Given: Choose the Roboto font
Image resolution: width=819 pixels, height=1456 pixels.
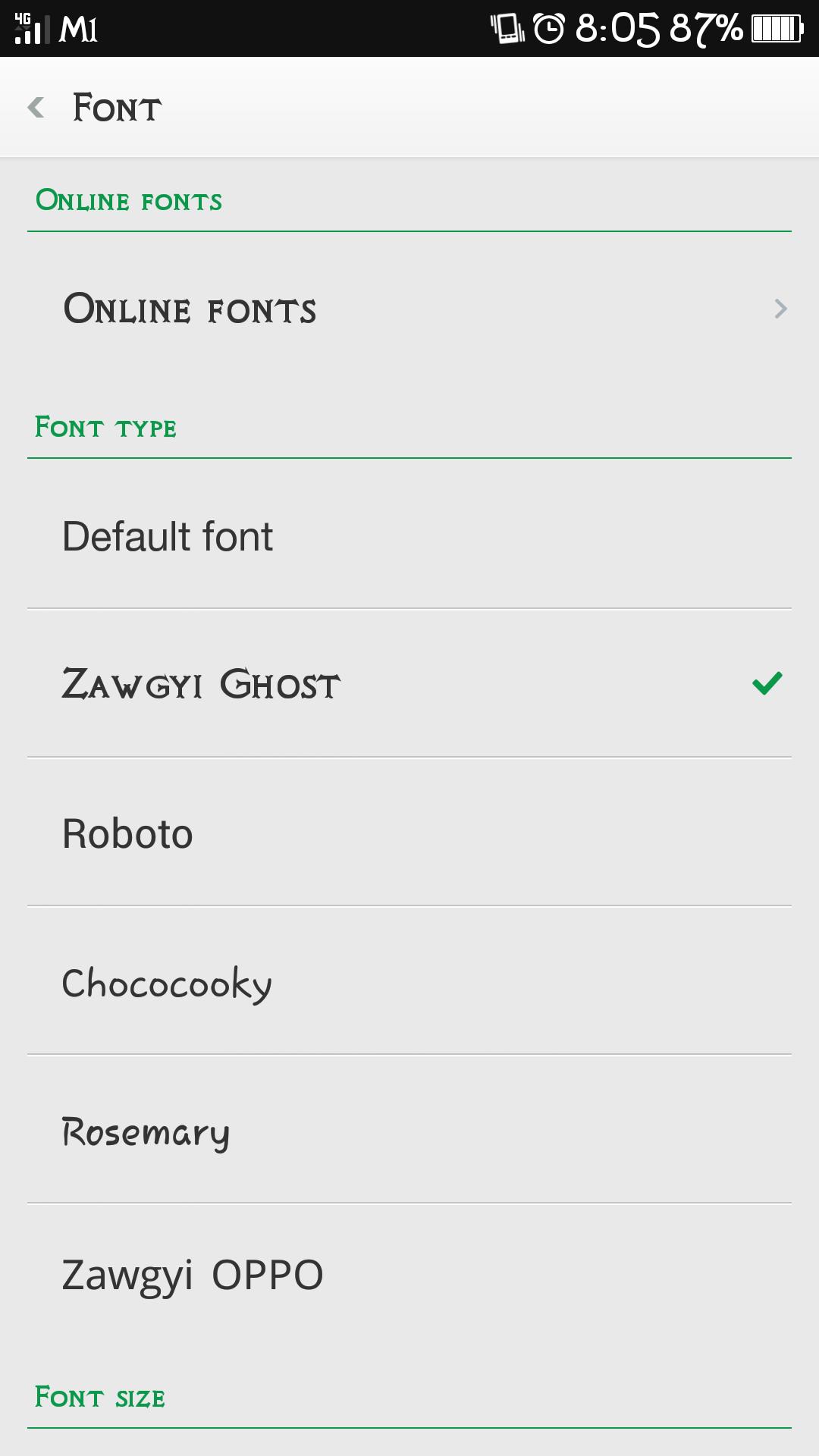Looking at the screenshot, I should coord(409,833).
